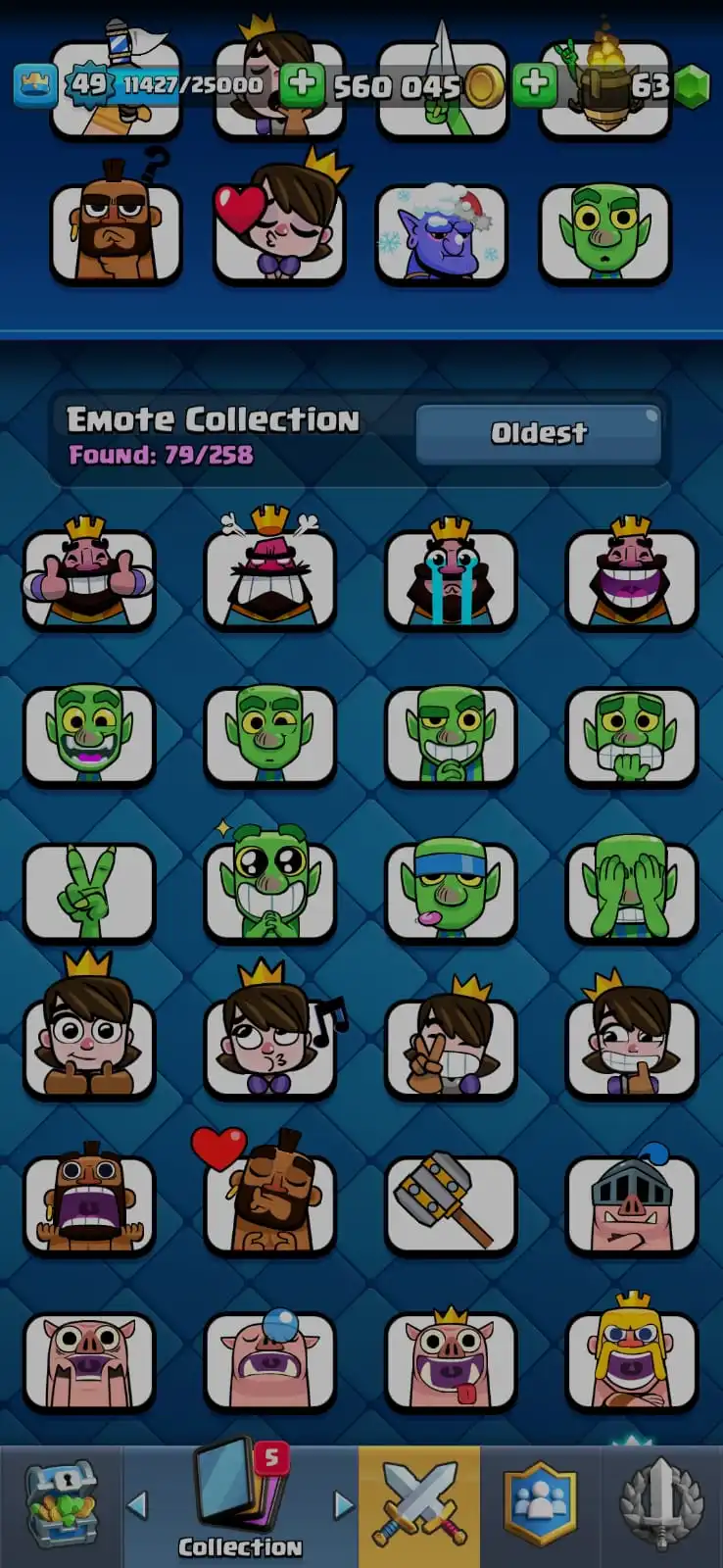Add more gold with the plus button
This screenshot has height=1568, width=723.
pos(301,85)
